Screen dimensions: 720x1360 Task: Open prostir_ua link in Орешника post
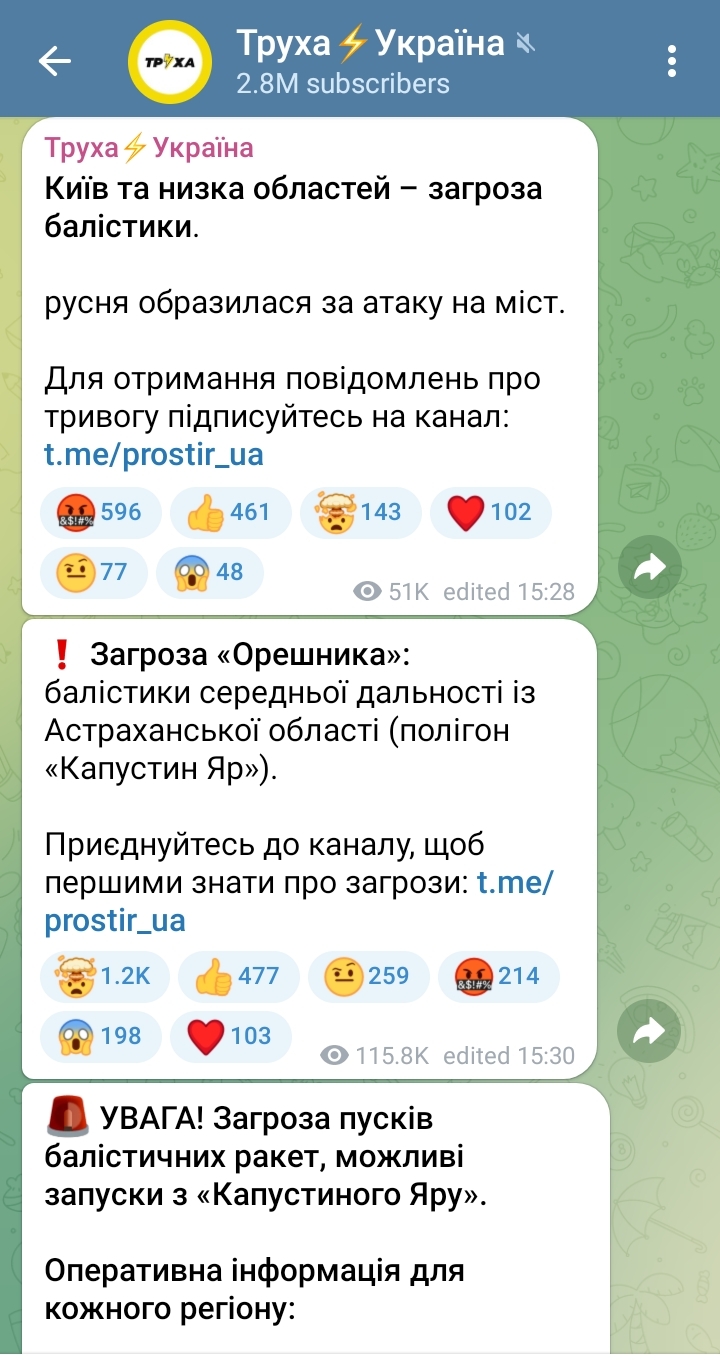[114, 920]
